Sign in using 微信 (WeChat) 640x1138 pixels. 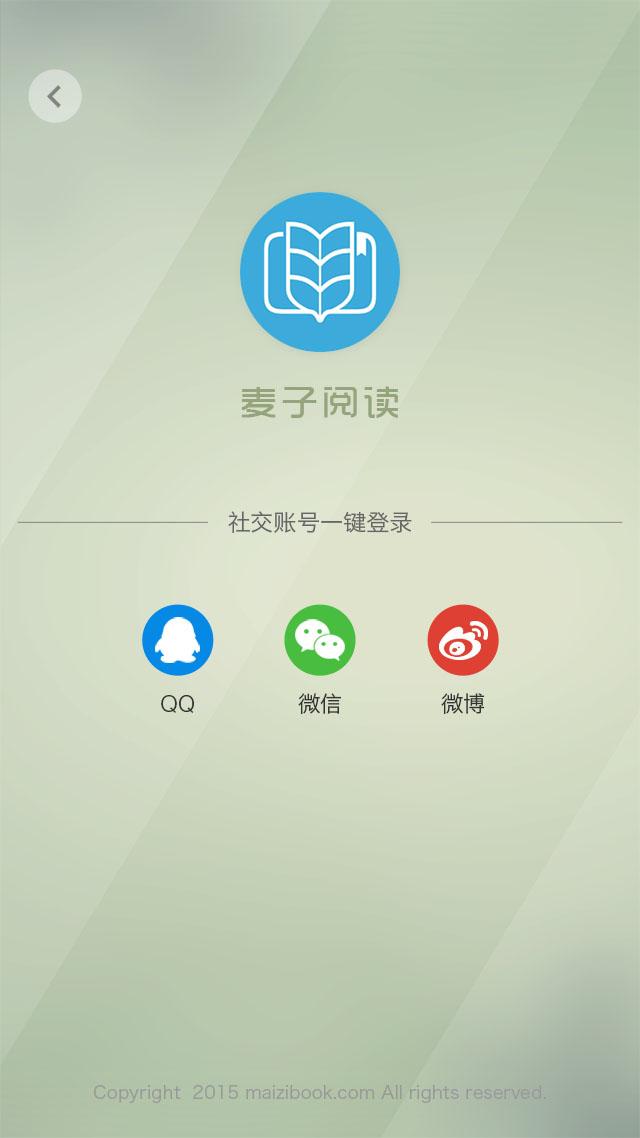pos(320,640)
